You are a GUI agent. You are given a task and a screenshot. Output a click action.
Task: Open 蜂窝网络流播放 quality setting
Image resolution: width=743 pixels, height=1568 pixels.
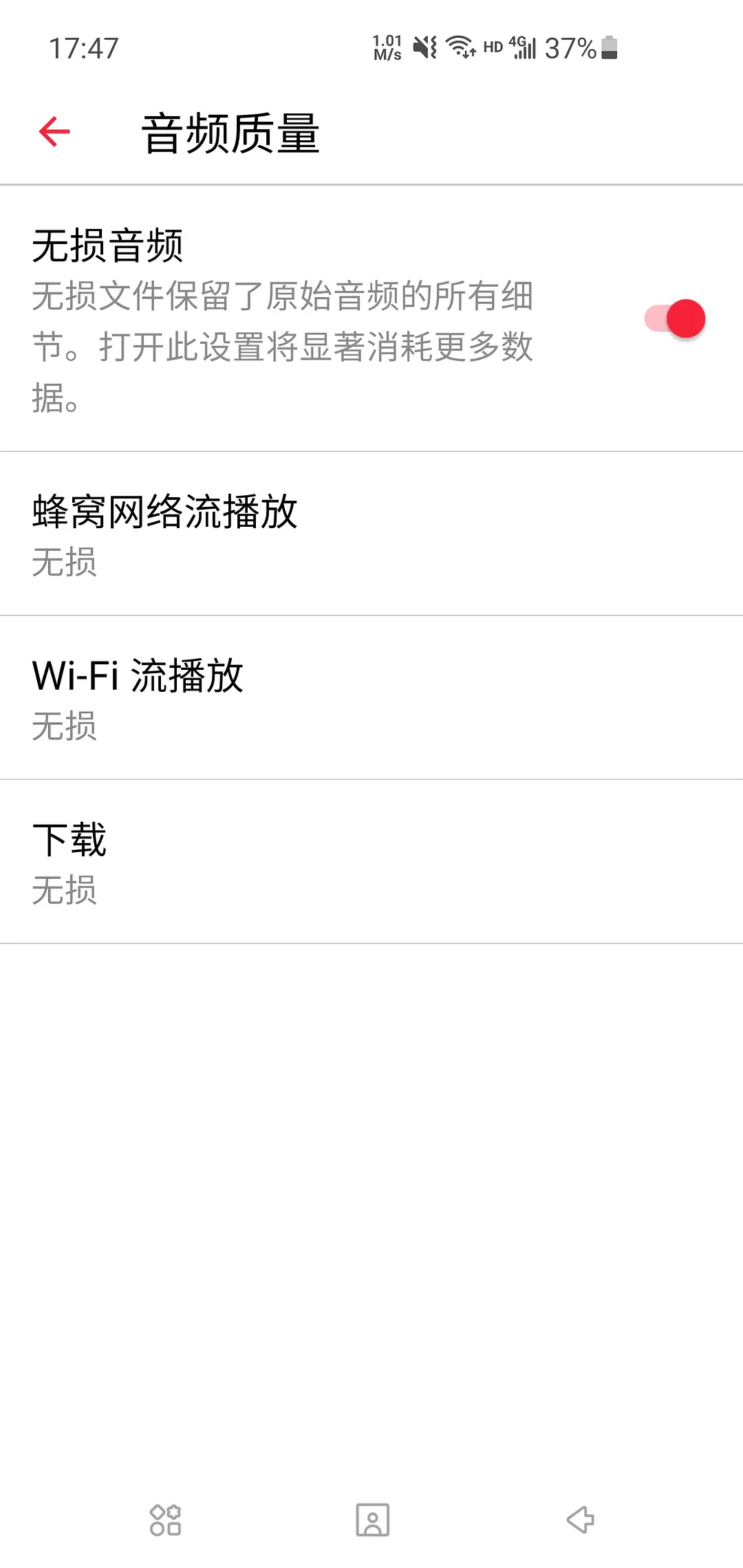371,534
